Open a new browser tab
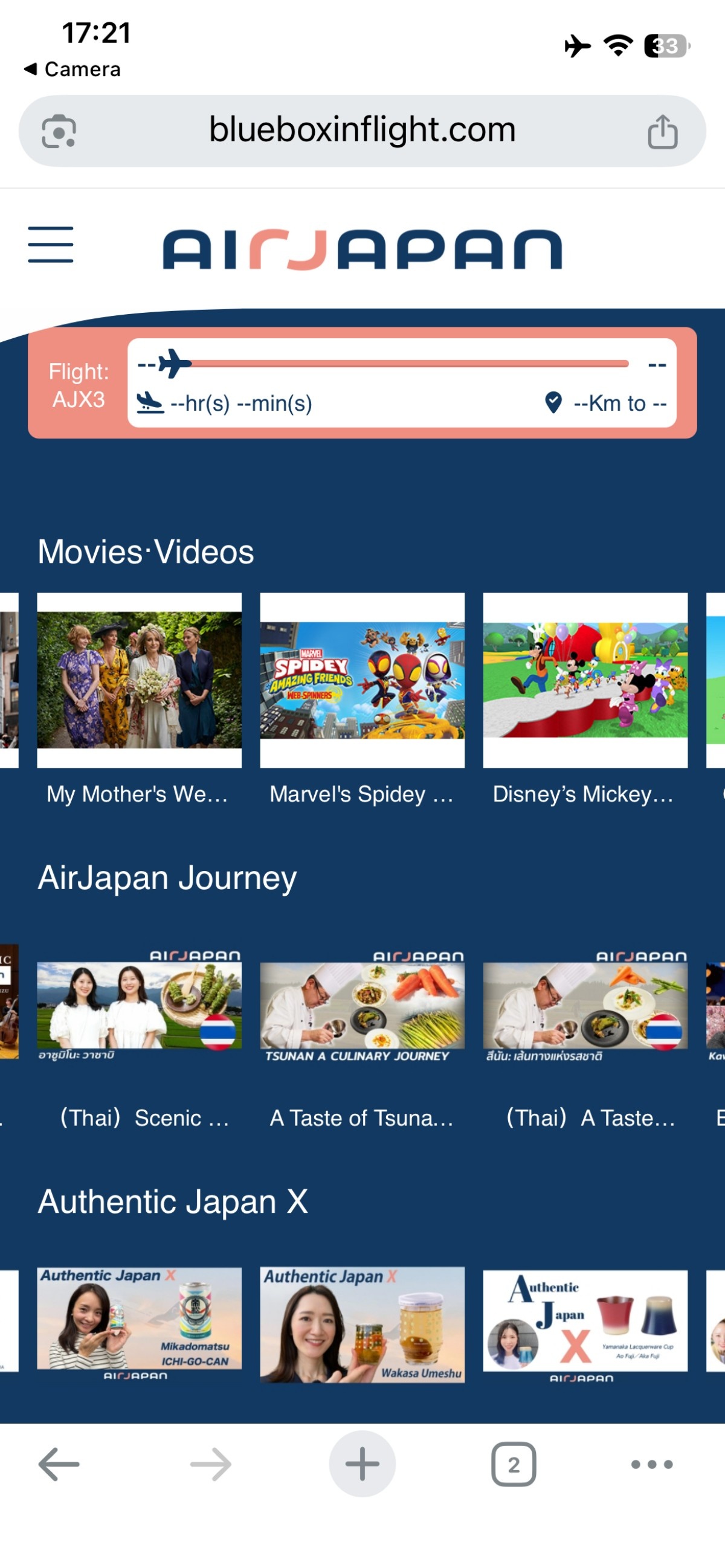The width and height of the screenshot is (725, 1568). click(x=362, y=1464)
